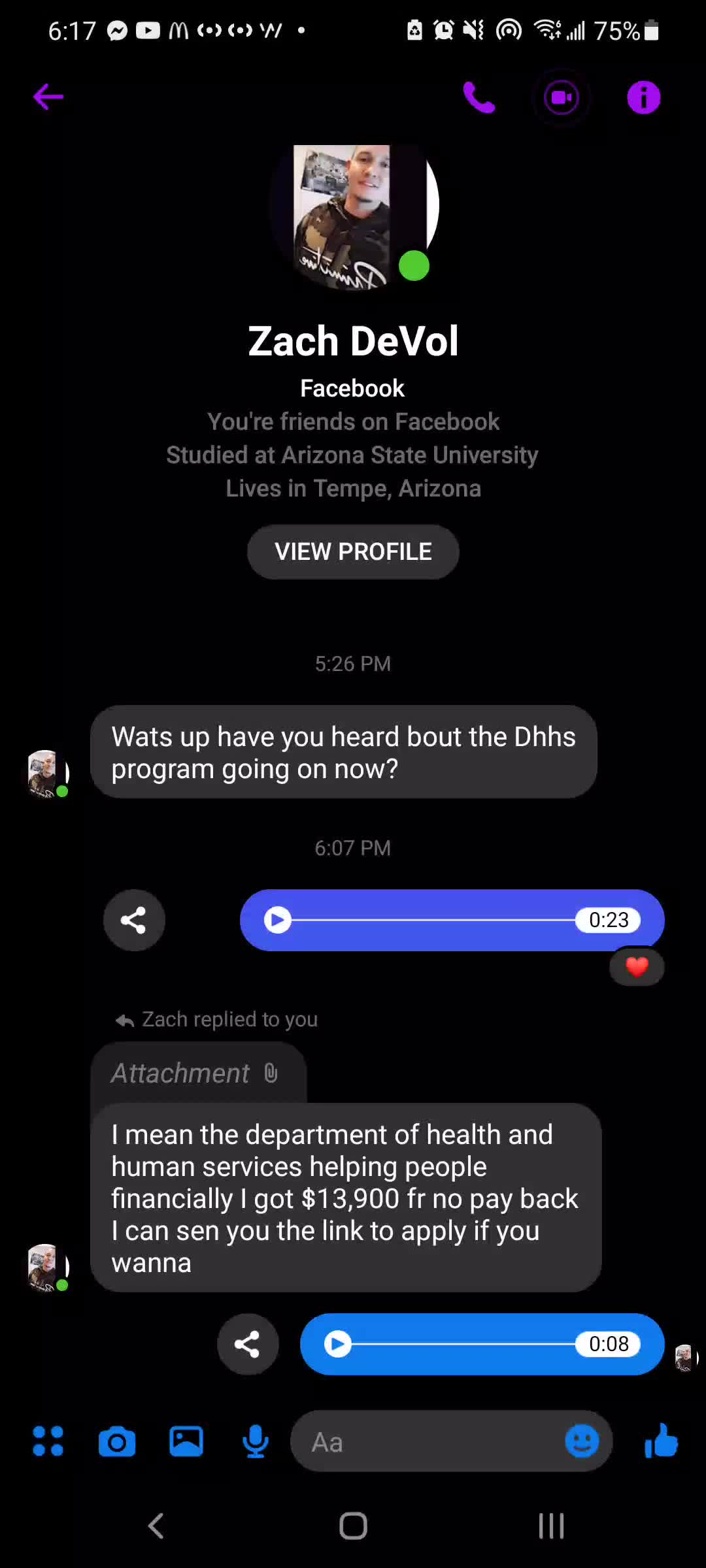
Task: Open the camera to take a photo
Action: point(117,1441)
